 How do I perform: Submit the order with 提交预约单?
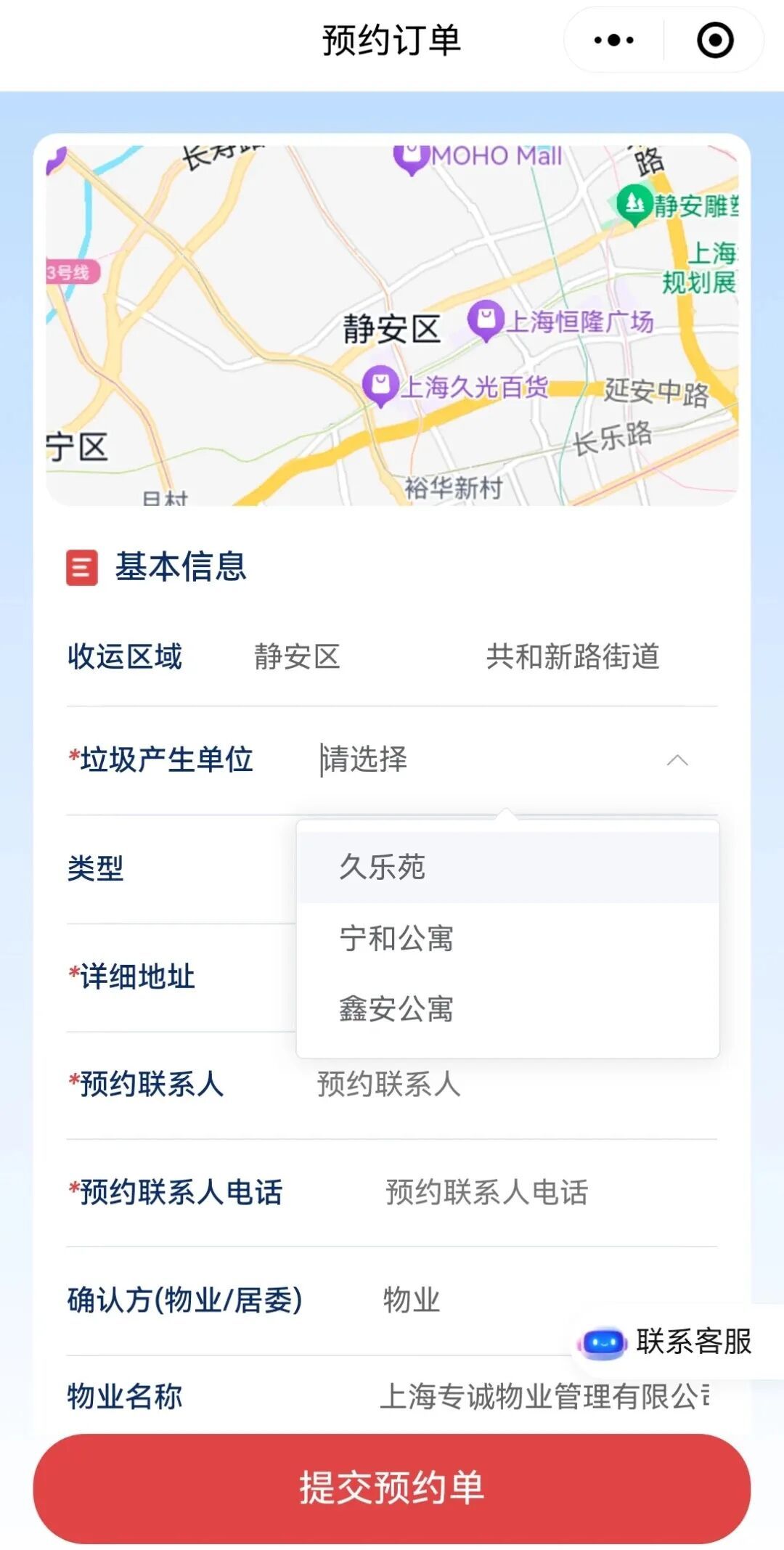(x=392, y=1487)
